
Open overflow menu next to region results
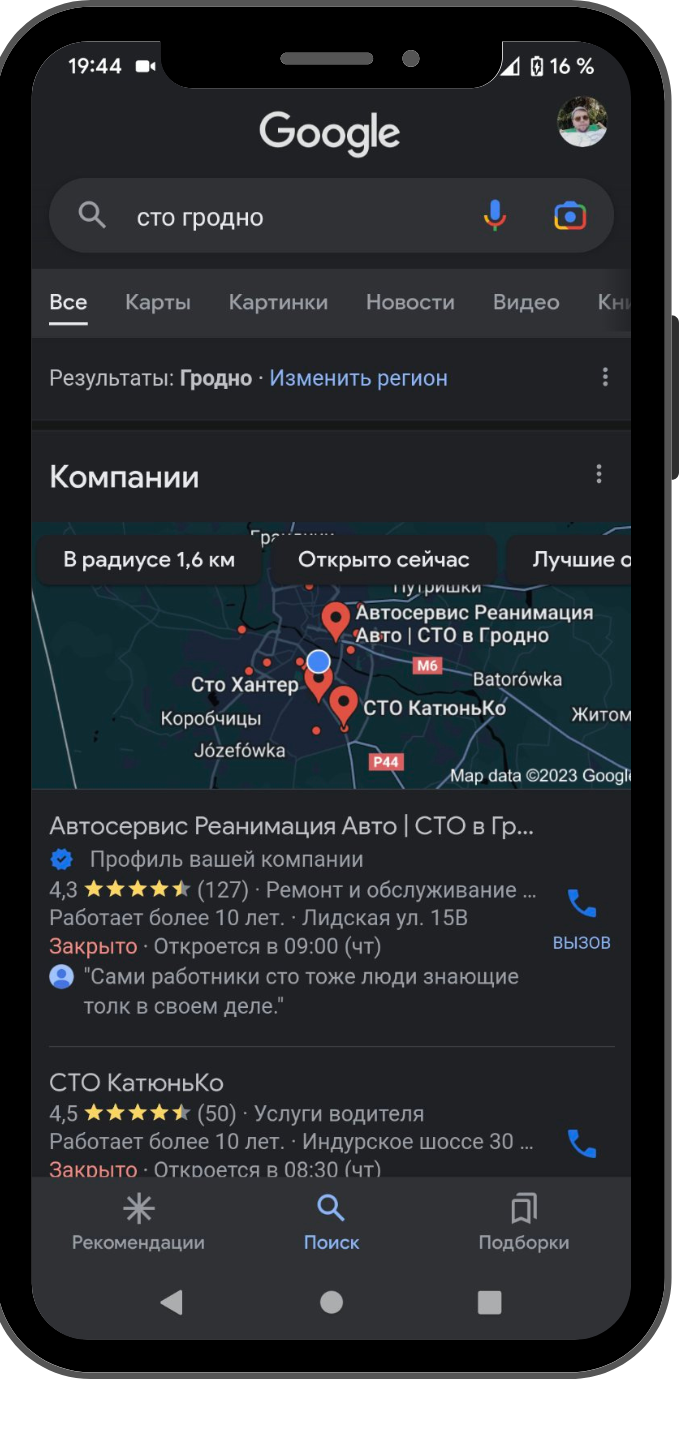click(605, 377)
